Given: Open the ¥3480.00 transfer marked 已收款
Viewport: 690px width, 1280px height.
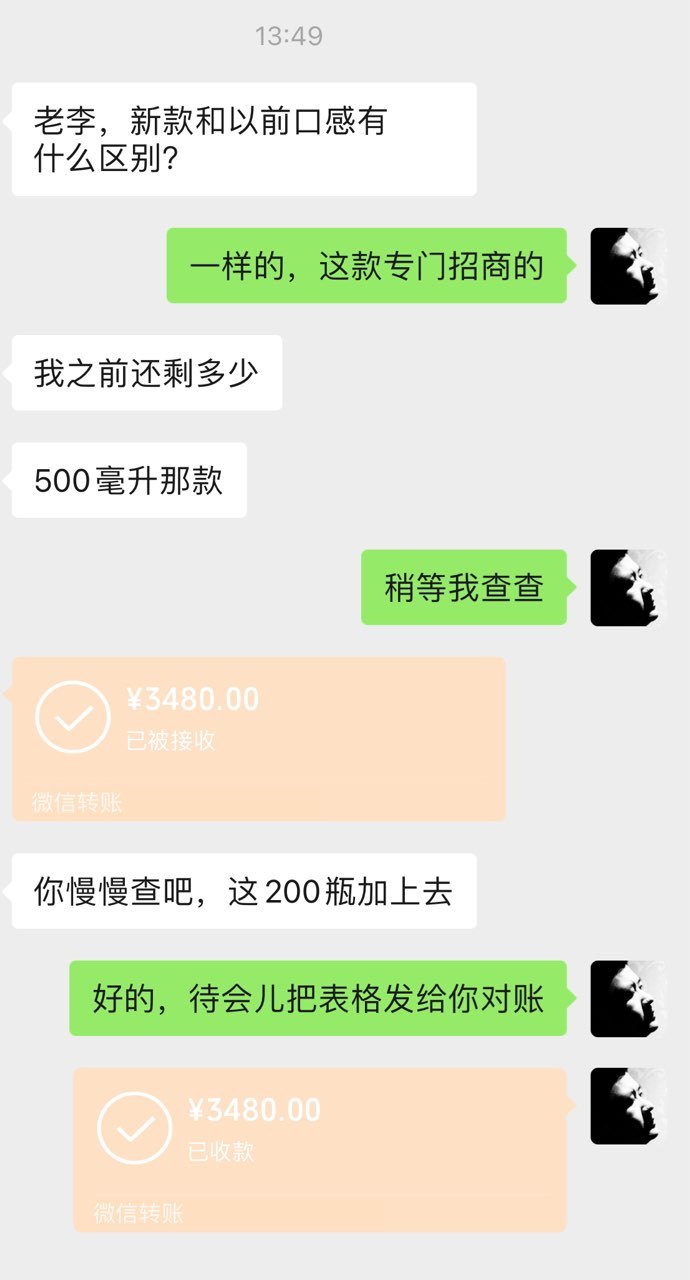Looking at the screenshot, I should pos(320,1150).
